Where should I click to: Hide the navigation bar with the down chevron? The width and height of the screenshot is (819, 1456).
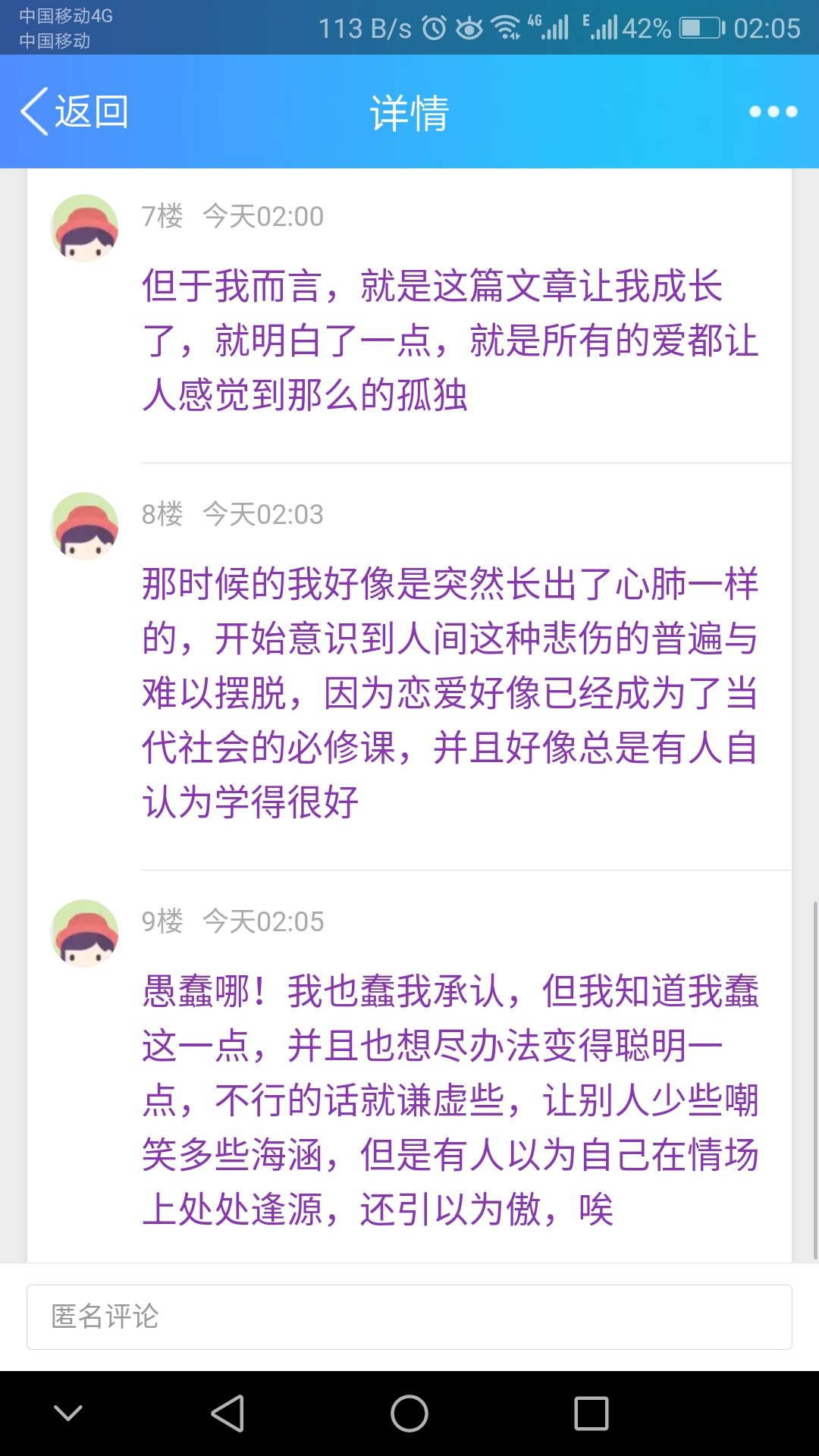pos(68,1413)
